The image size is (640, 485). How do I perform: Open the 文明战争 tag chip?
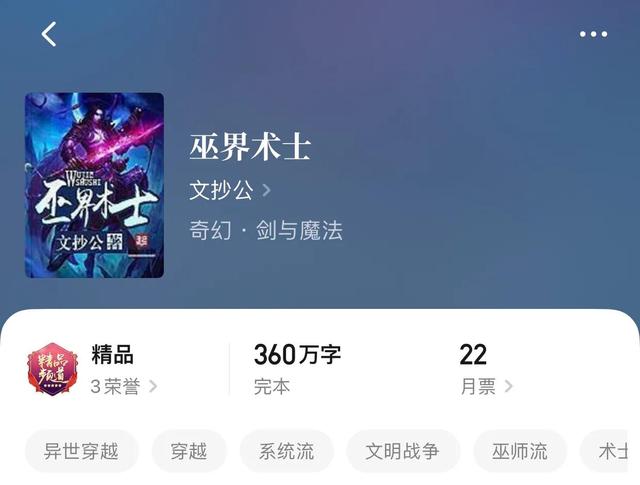pyautogui.click(x=403, y=451)
